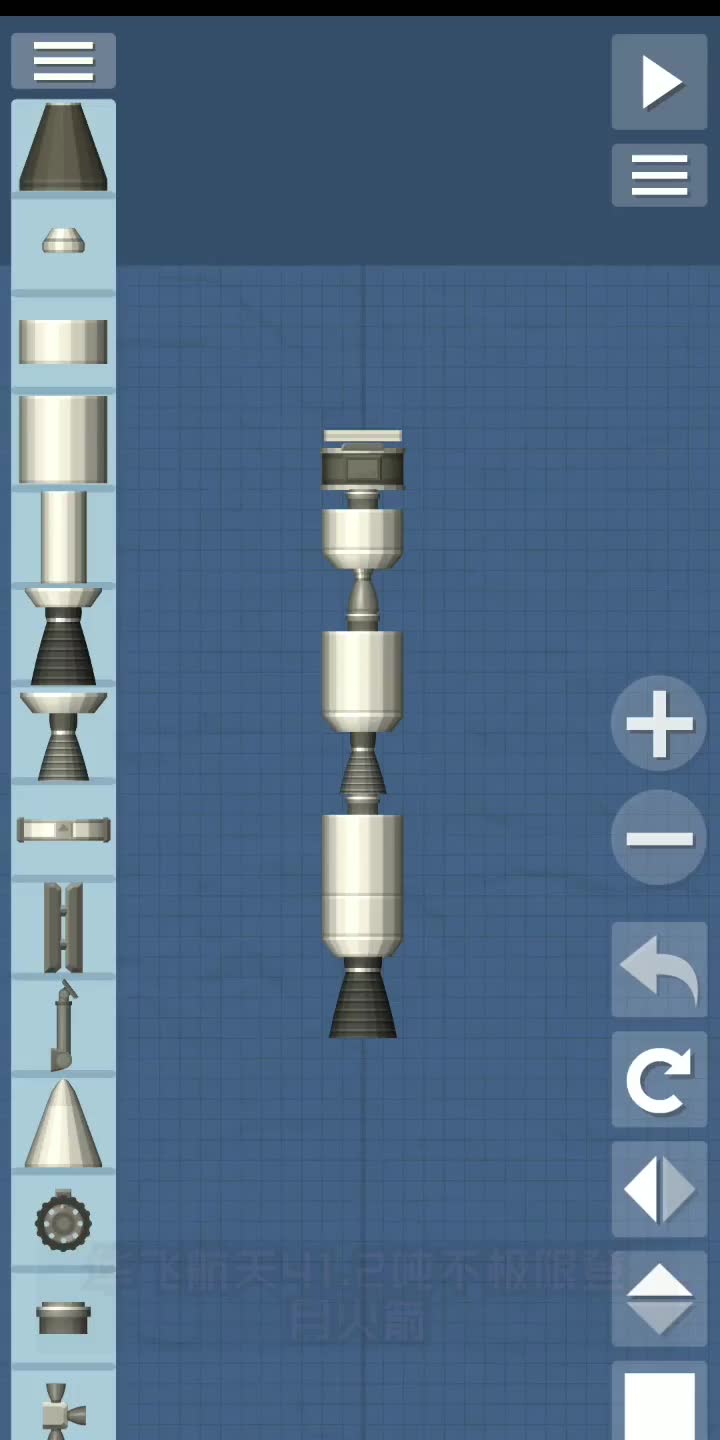Pick the small capsule part
Viewport: 720px width, 1440px height.
(63, 241)
